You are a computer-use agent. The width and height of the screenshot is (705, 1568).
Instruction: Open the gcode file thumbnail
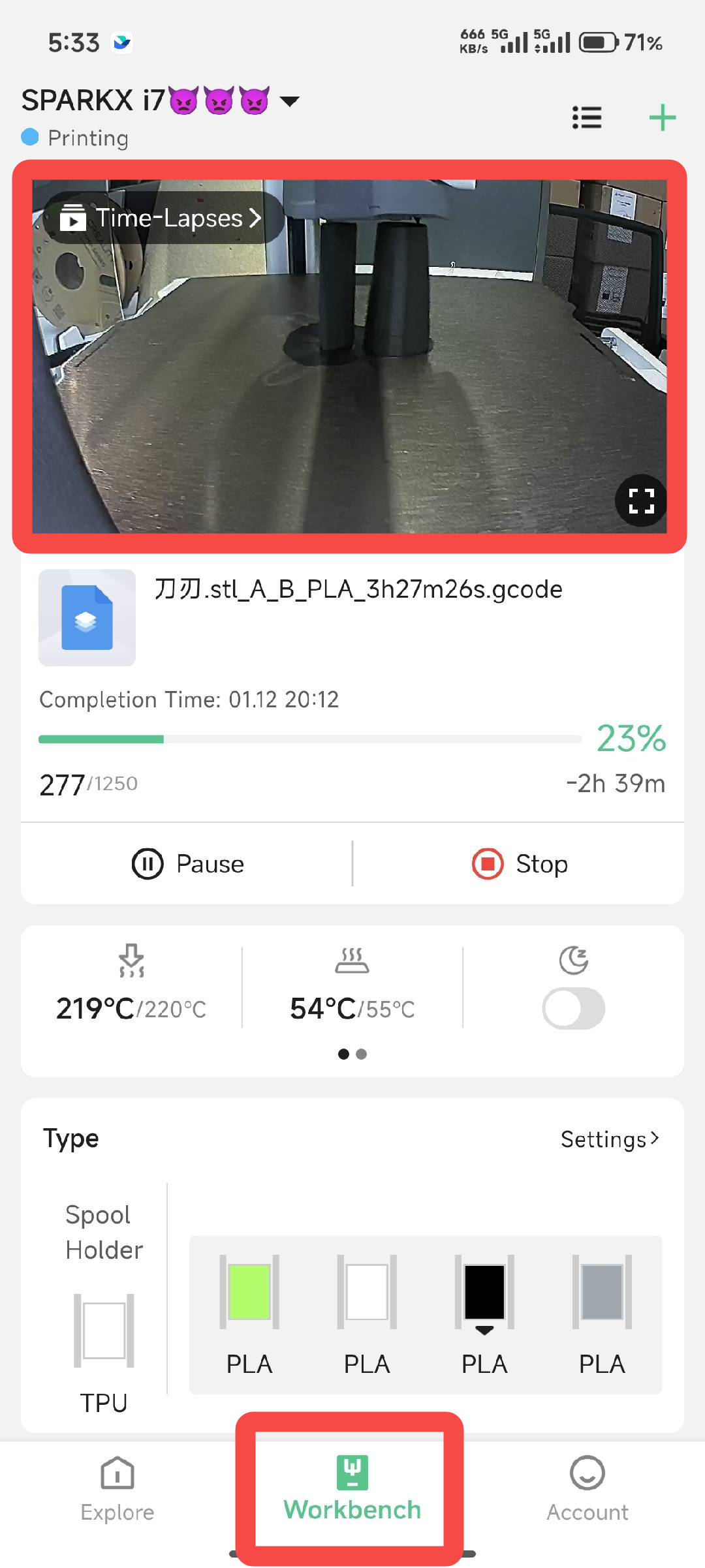(x=87, y=617)
